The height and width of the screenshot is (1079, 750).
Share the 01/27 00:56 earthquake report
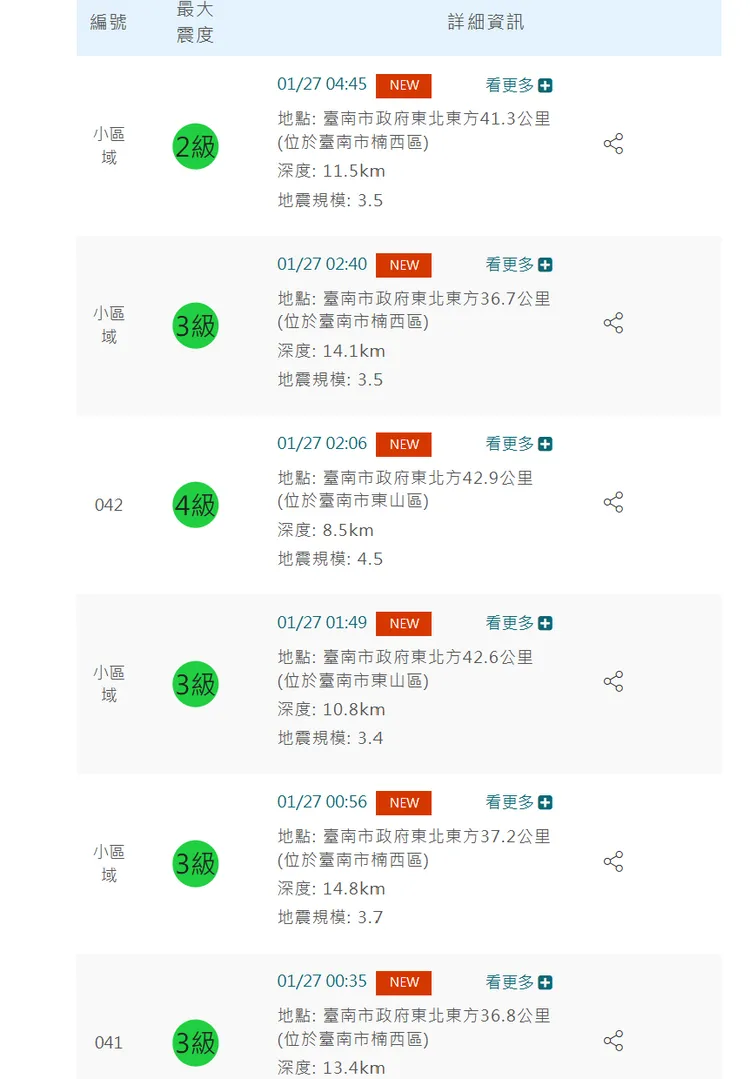click(613, 861)
